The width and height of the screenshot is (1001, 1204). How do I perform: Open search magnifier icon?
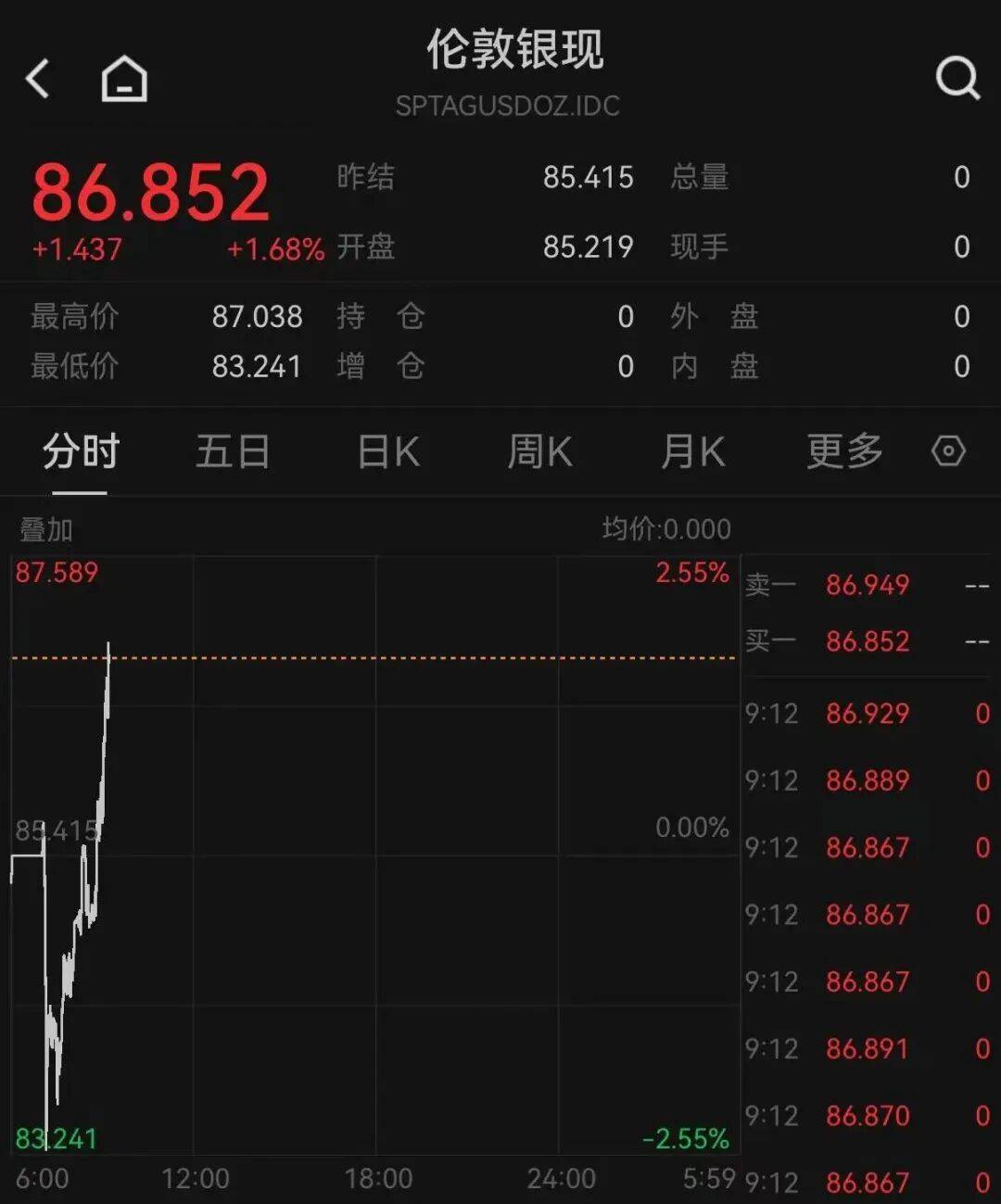957,78
